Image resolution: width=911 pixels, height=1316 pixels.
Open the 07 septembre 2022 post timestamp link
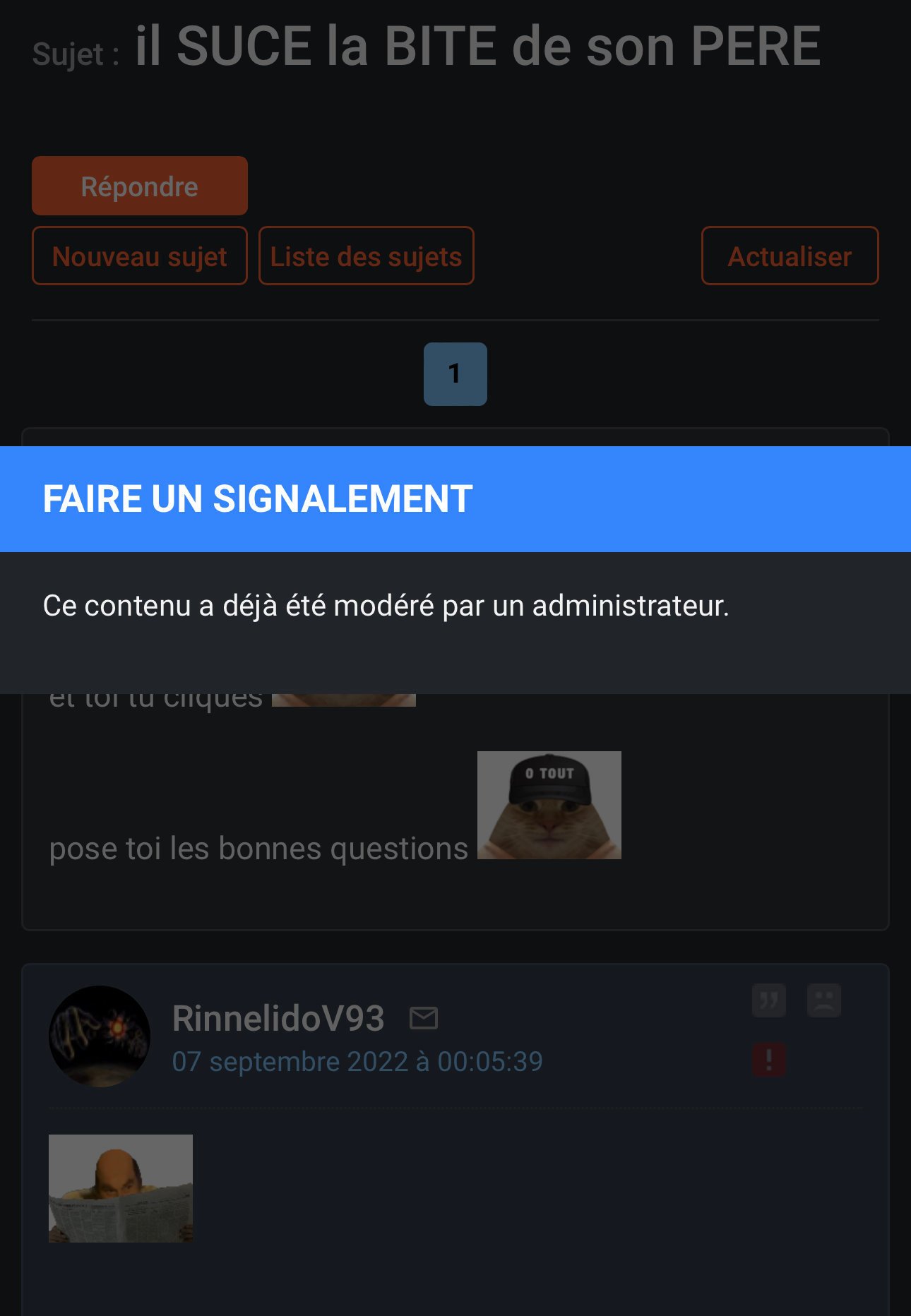357,1062
